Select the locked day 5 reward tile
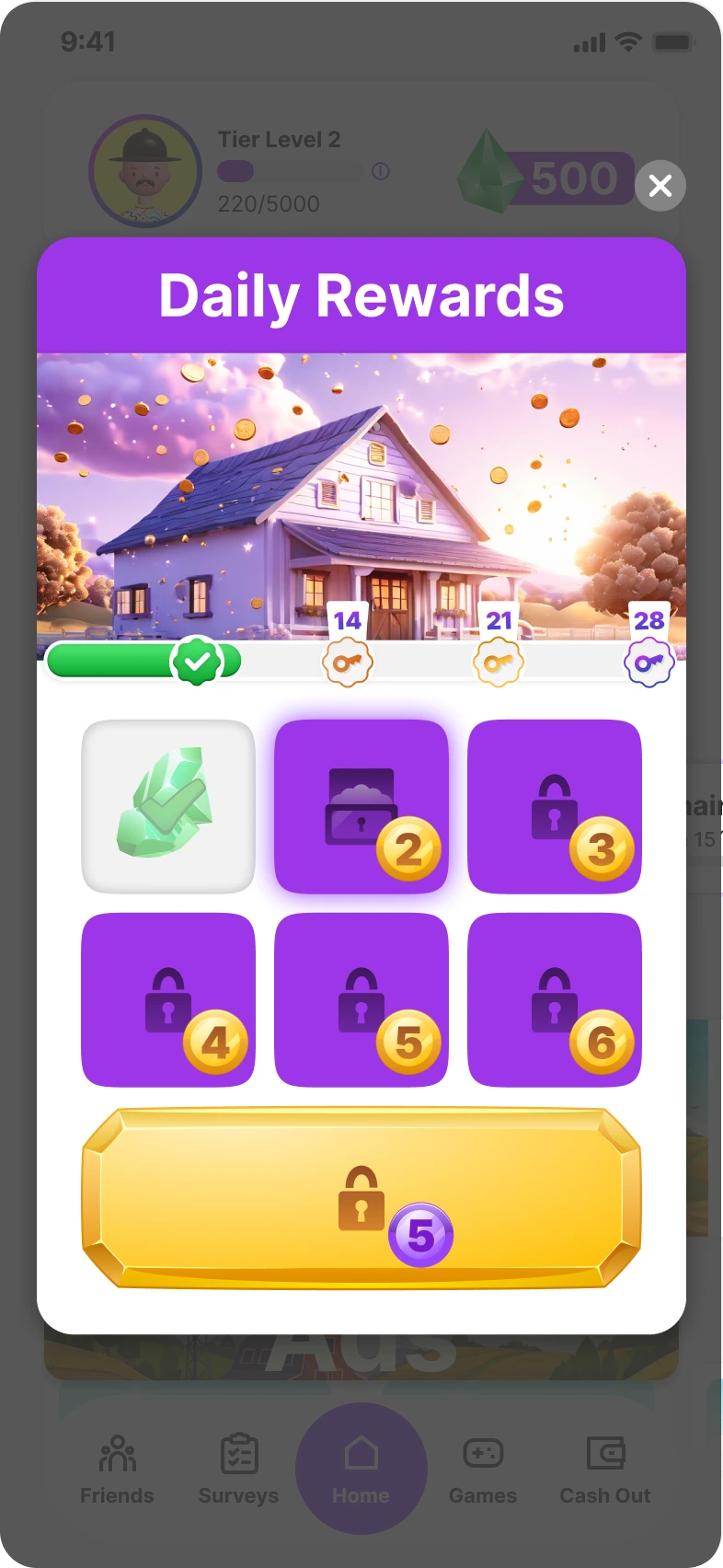 [x=361, y=1000]
